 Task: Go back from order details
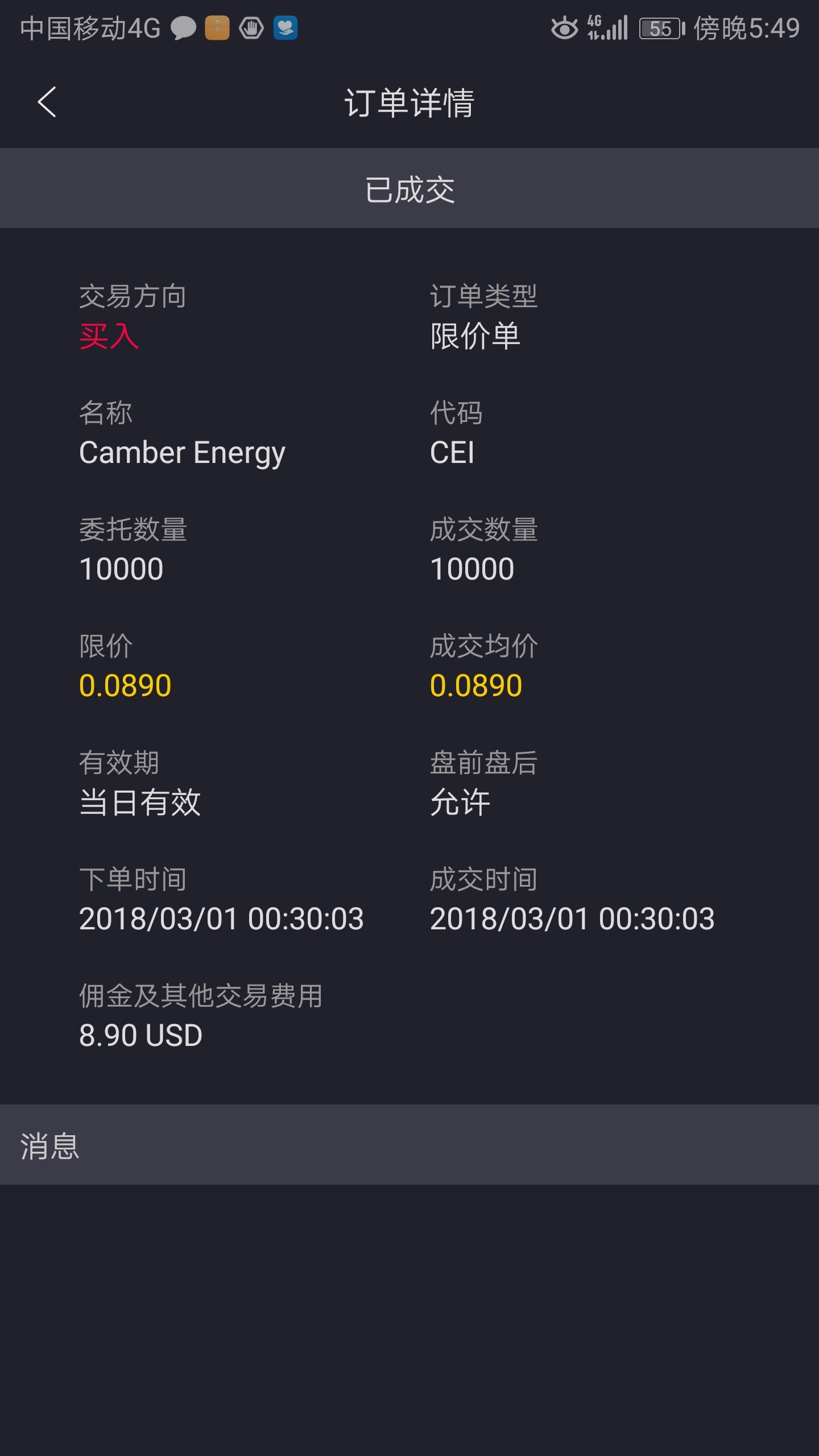[x=47, y=102]
